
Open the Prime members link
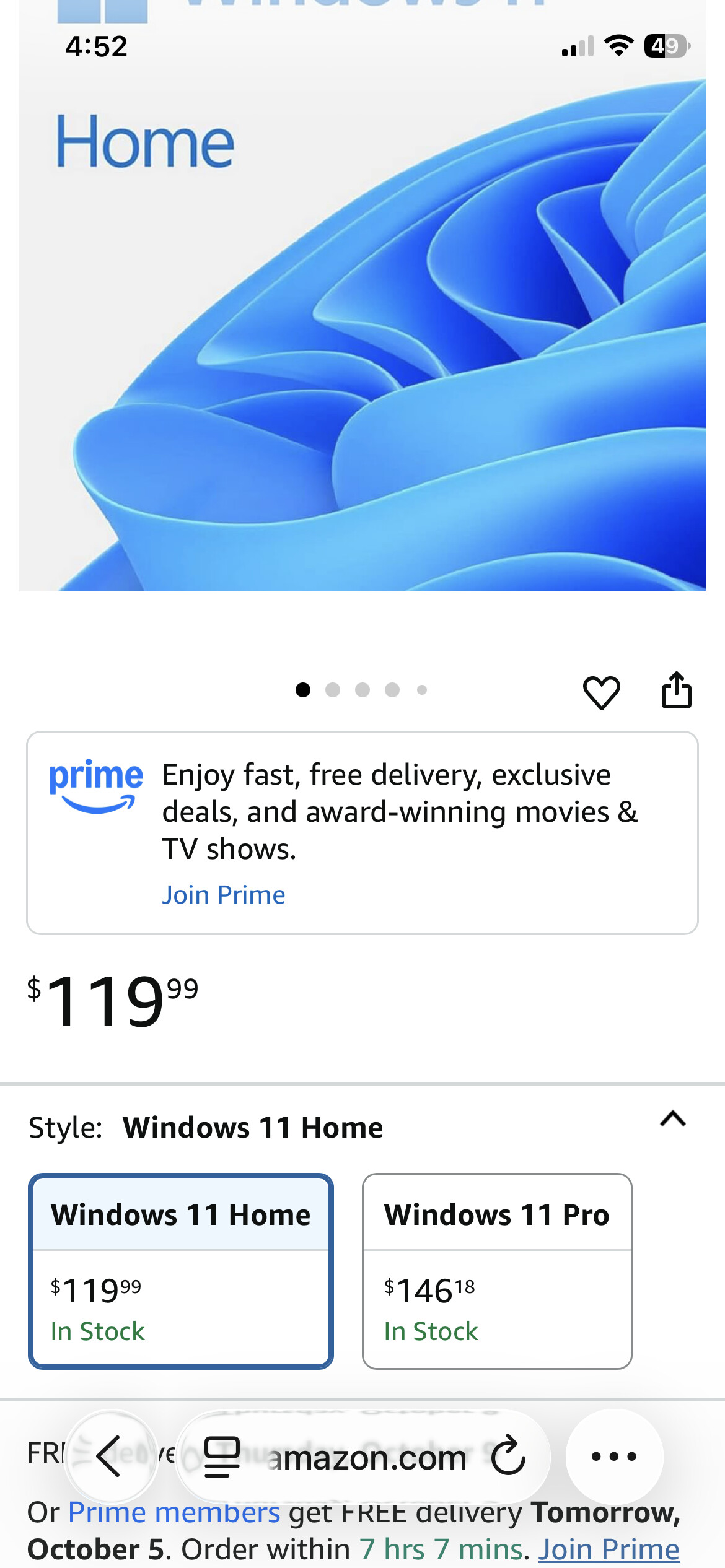[174, 1512]
